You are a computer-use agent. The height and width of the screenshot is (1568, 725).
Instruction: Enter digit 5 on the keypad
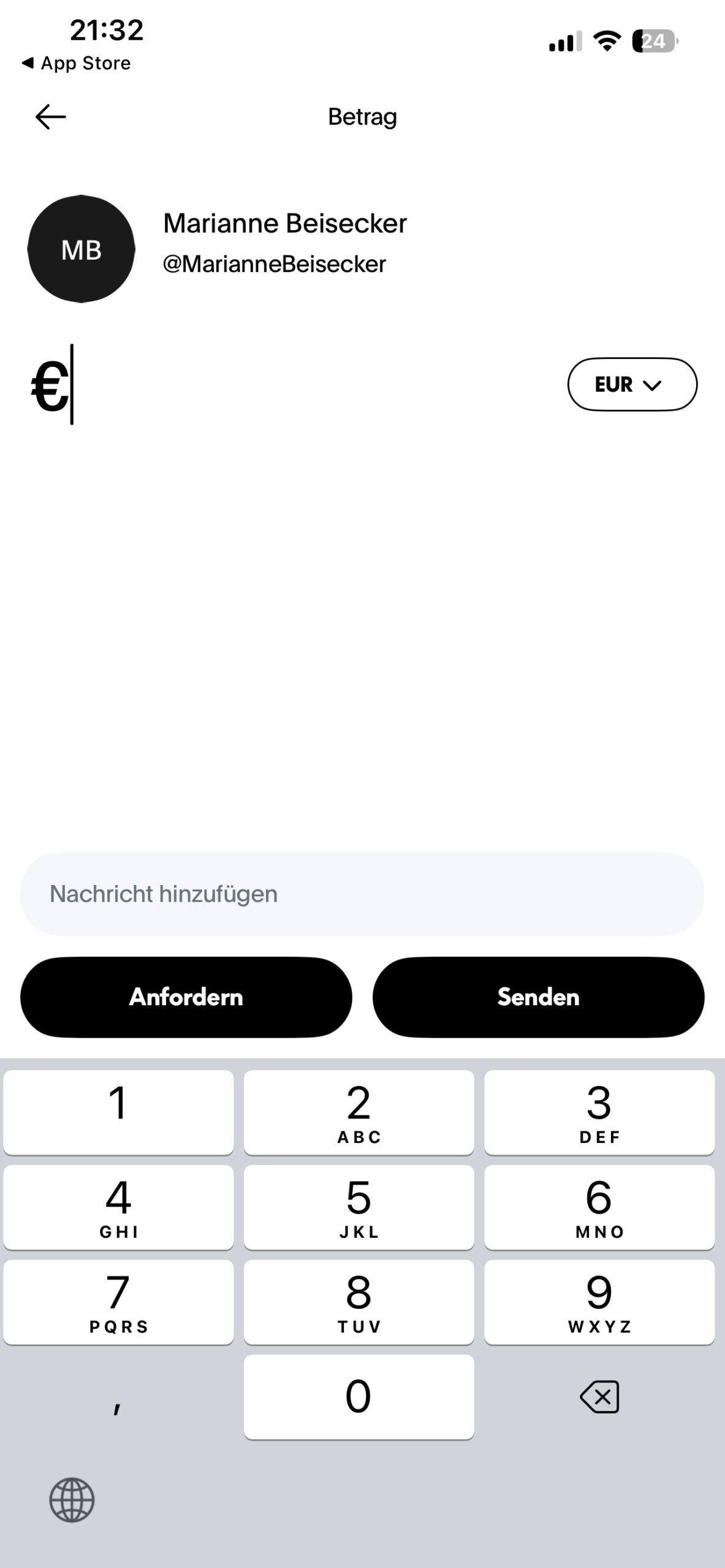point(359,1207)
